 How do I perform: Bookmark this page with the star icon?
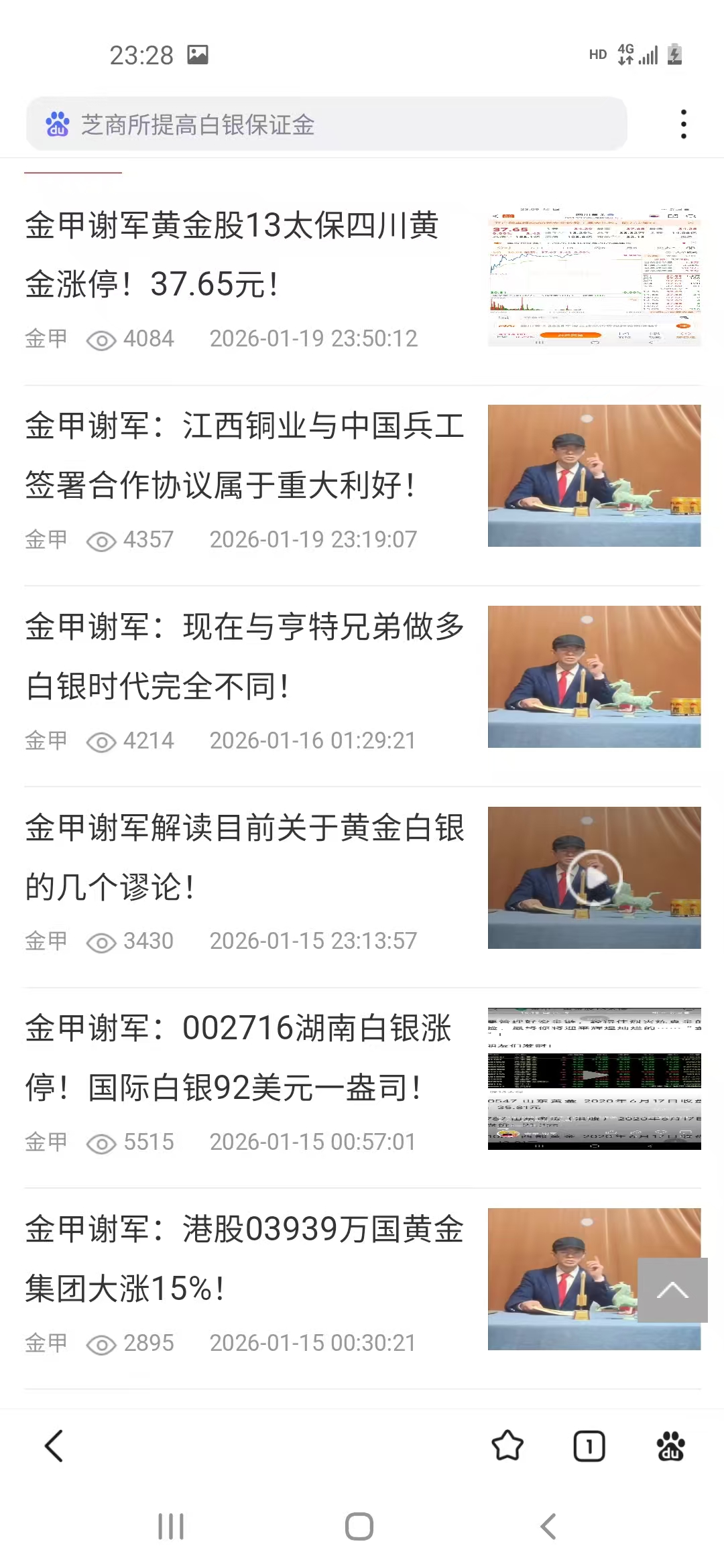click(x=507, y=1446)
